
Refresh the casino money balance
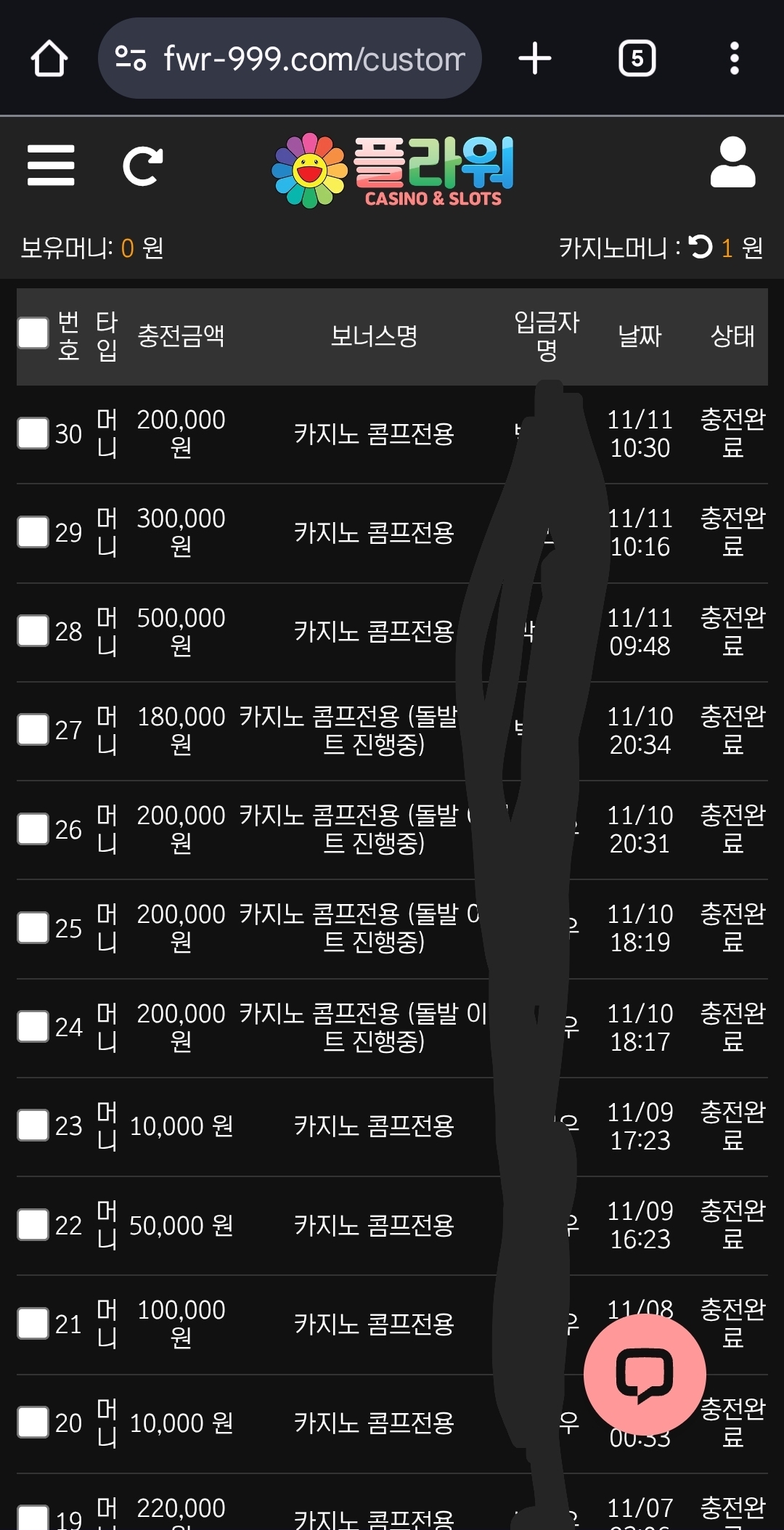point(701,247)
